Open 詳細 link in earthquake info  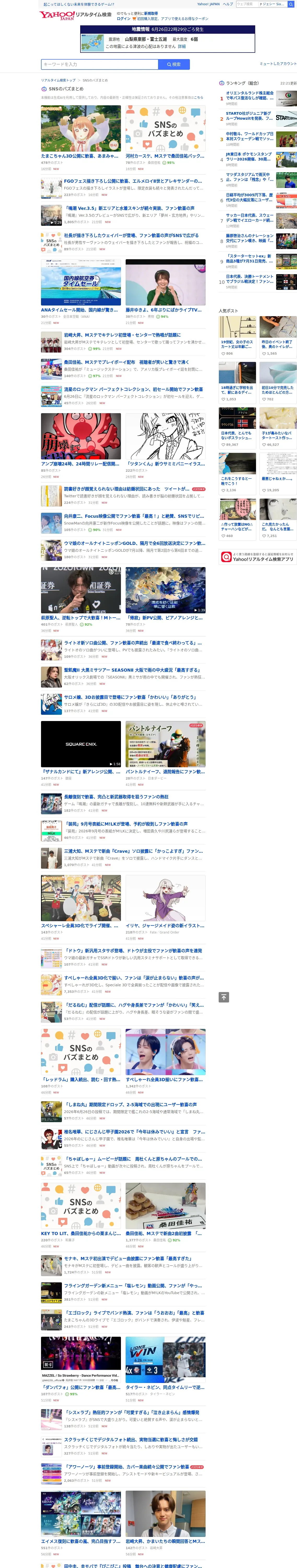click(181, 46)
